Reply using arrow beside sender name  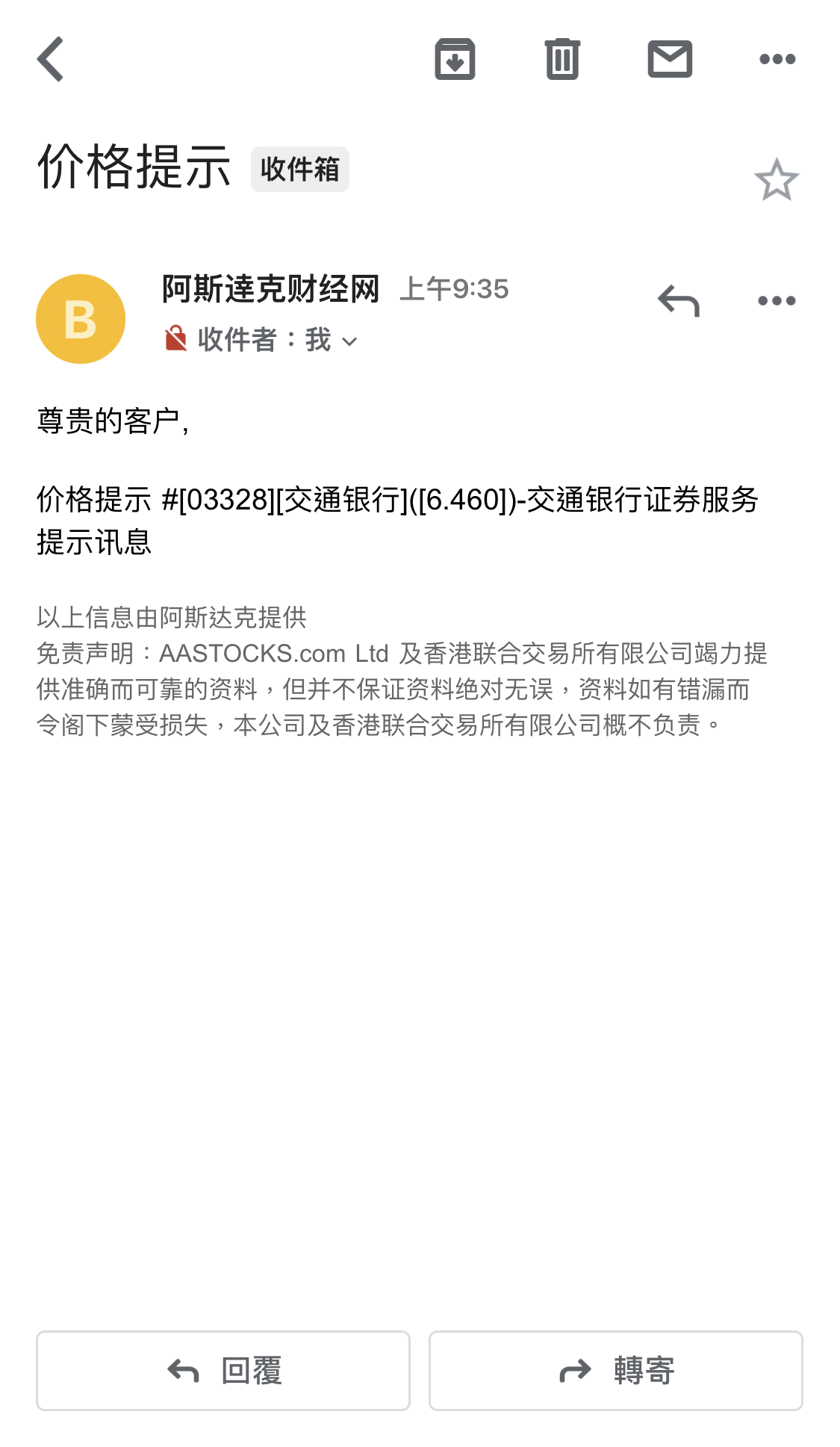tap(678, 301)
